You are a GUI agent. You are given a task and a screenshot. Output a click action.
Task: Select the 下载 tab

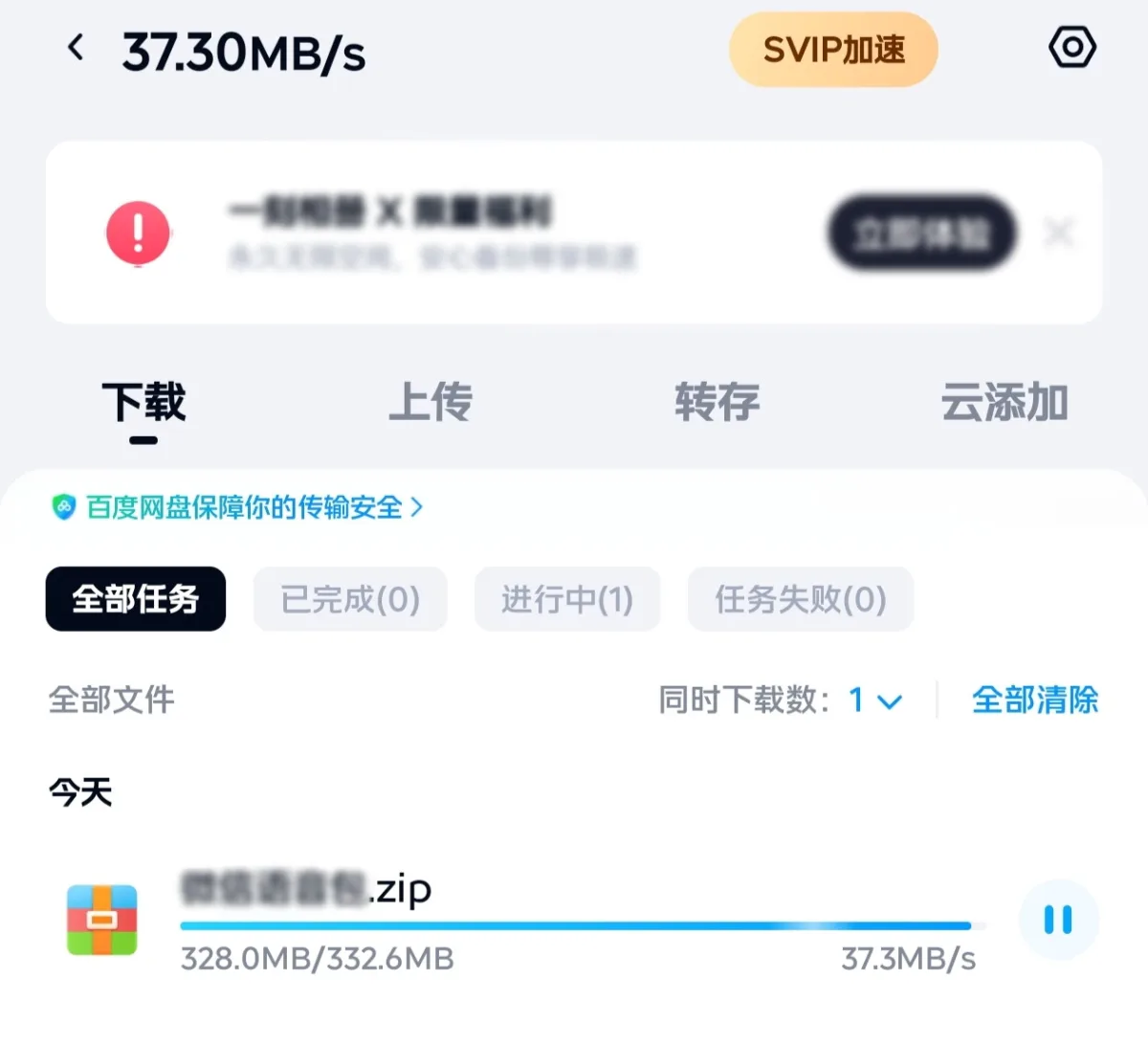click(x=143, y=403)
